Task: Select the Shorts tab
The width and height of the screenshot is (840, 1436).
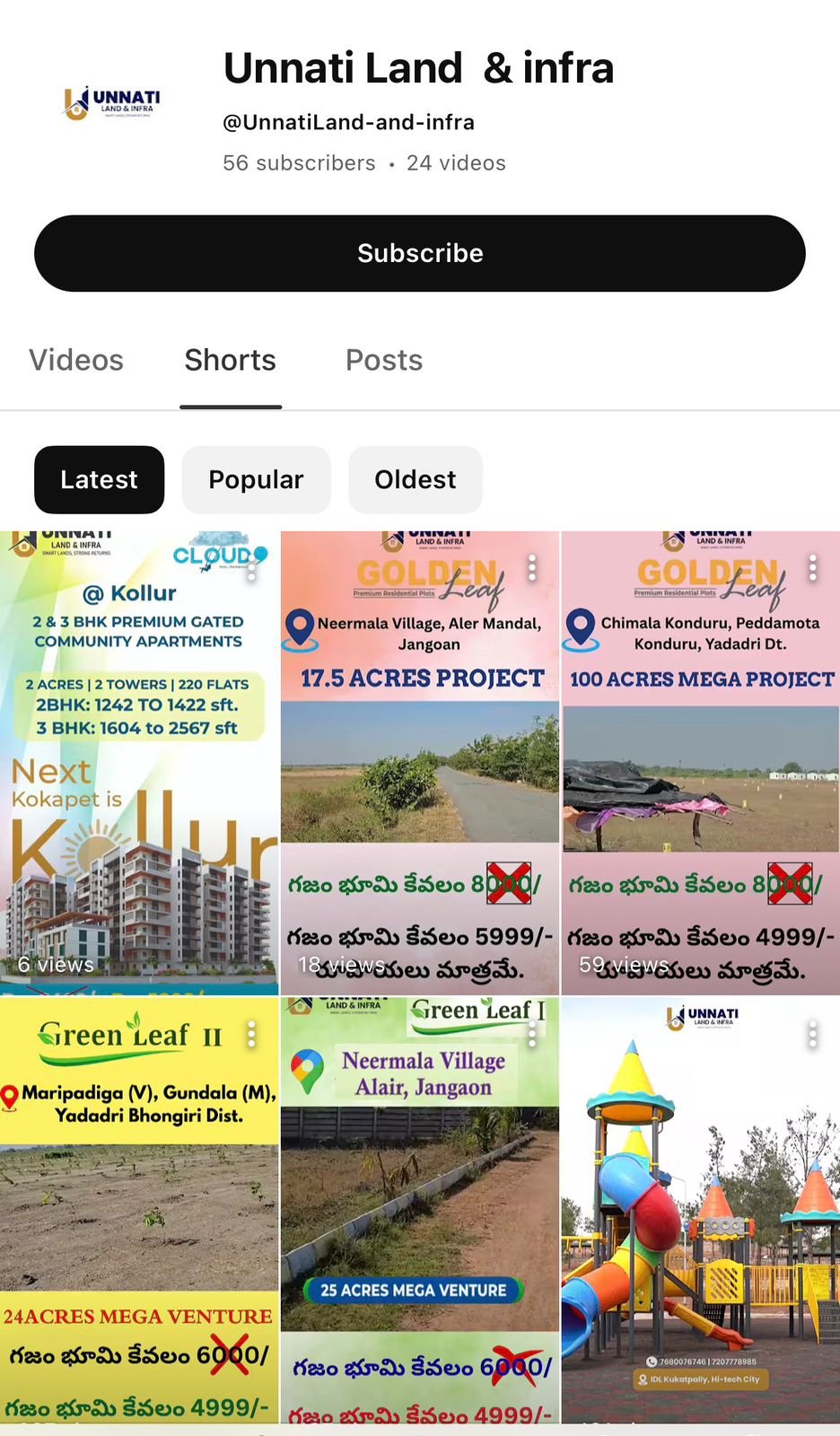Action: click(231, 360)
